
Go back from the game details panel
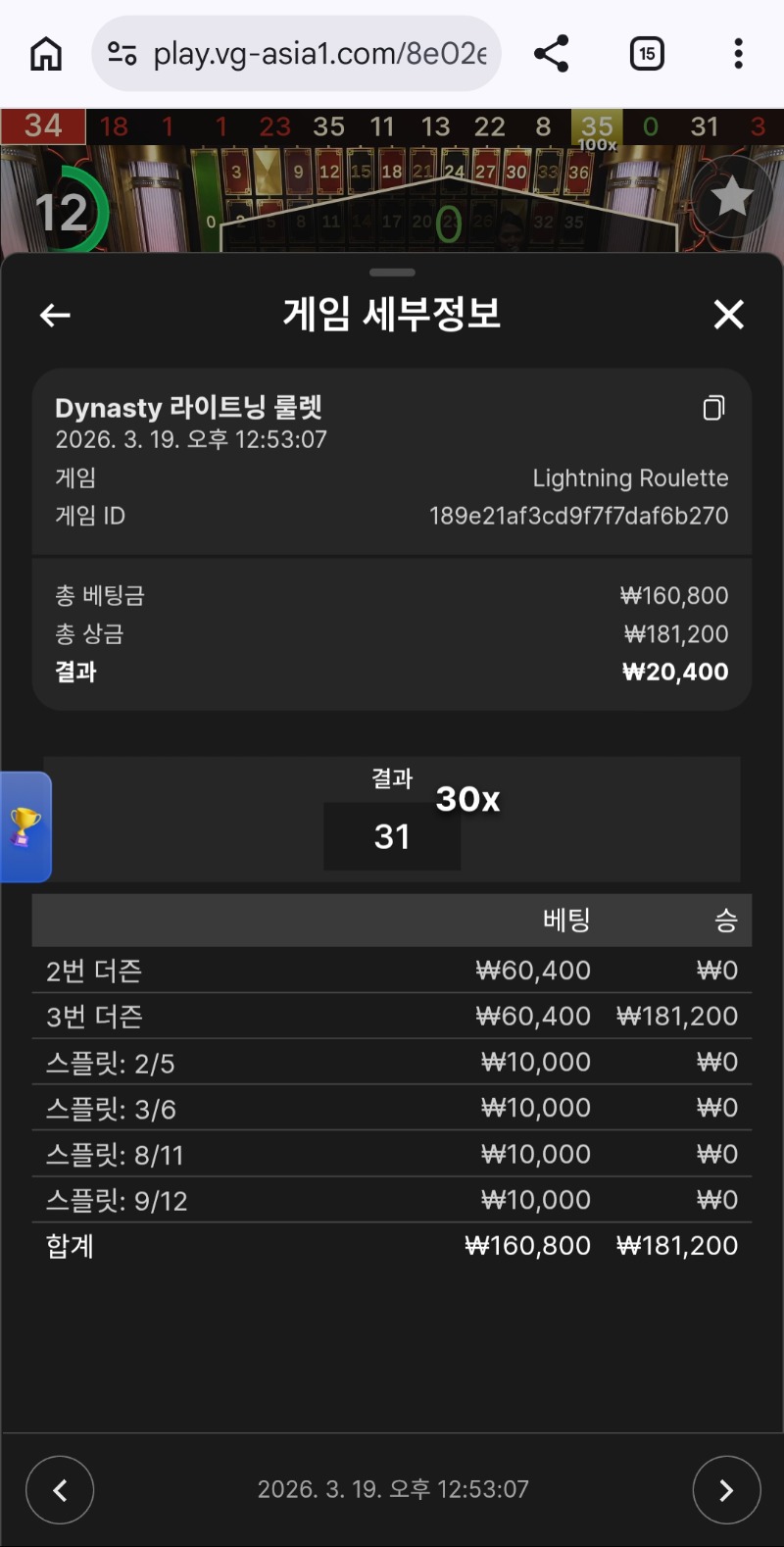point(55,315)
